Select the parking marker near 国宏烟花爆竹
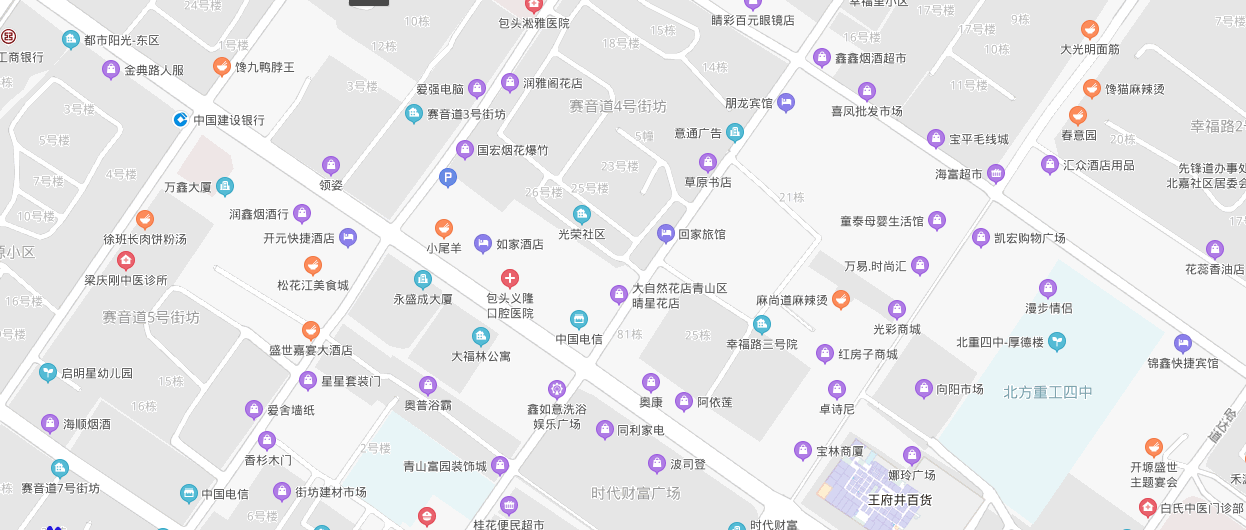 click(448, 177)
